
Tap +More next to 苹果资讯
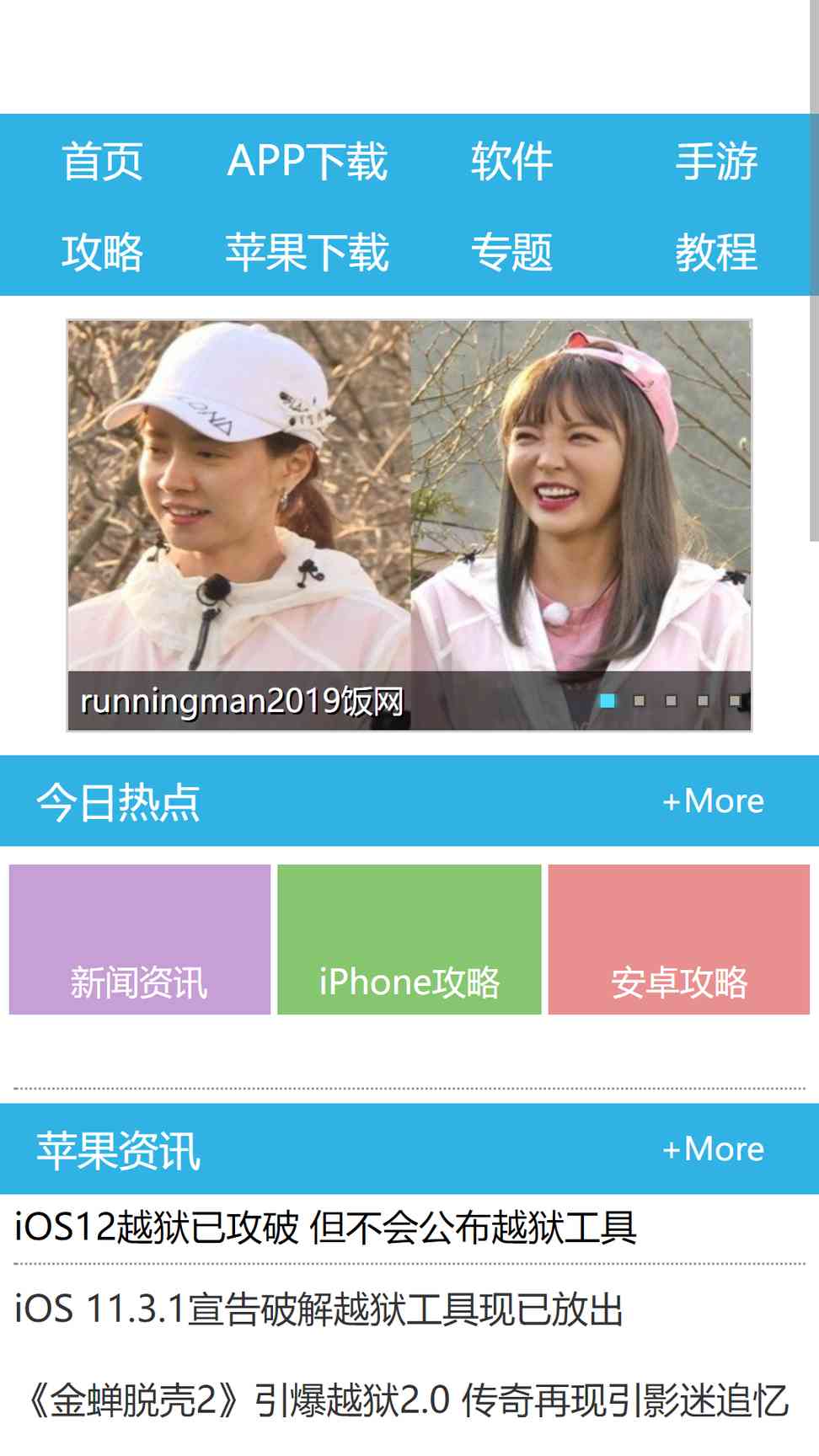click(x=713, y=1149)
